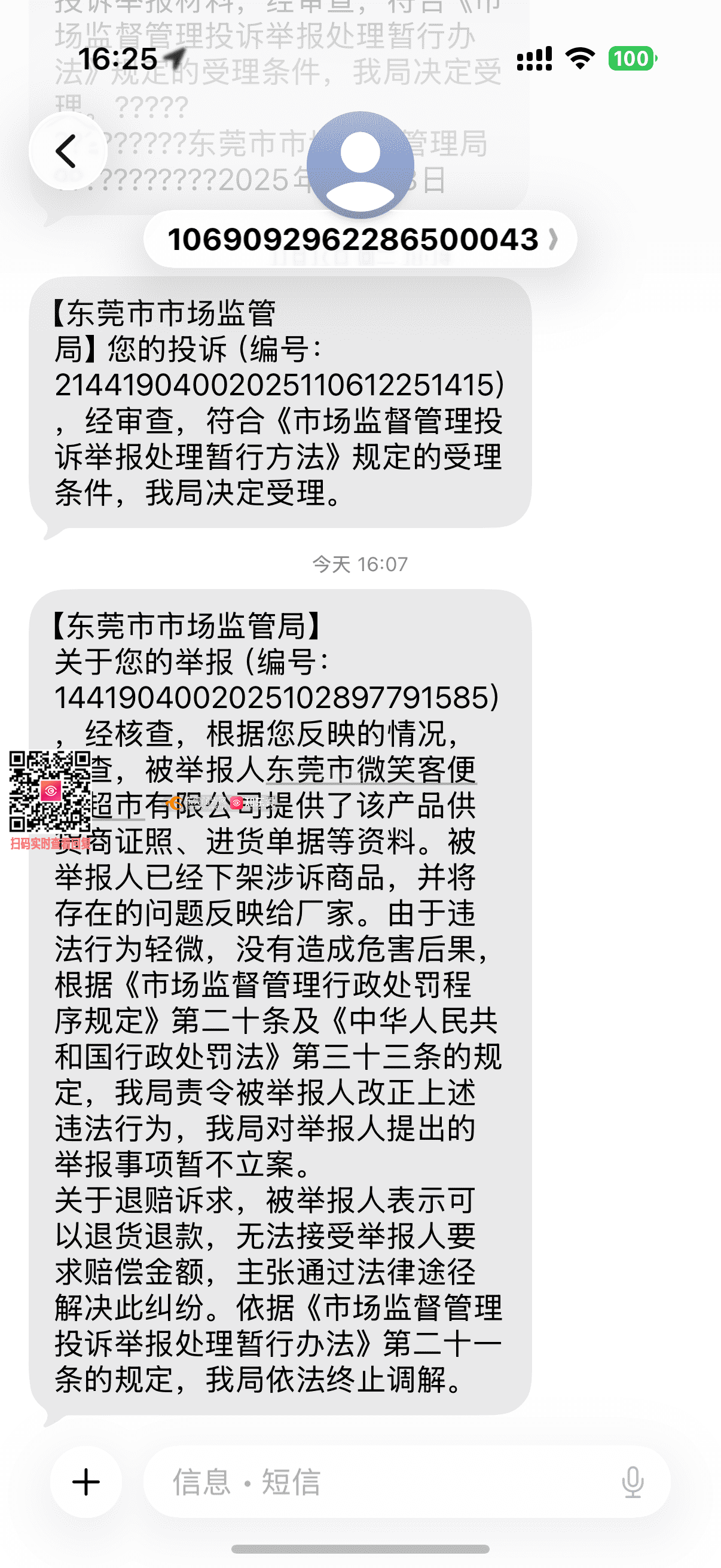Go back to the message list
This screenshot has height=1568, width=721.
(67, 150)
